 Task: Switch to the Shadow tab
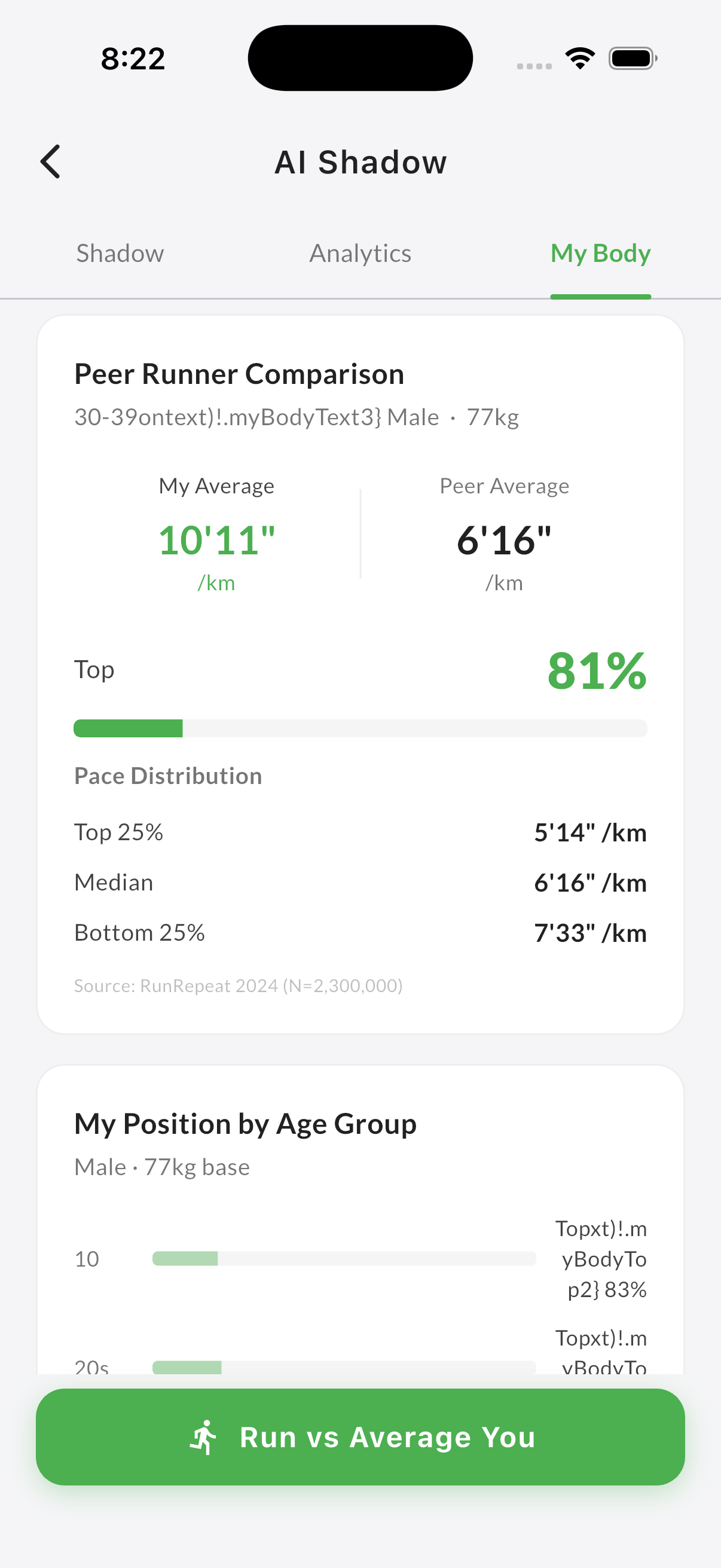tap(120, 253)
